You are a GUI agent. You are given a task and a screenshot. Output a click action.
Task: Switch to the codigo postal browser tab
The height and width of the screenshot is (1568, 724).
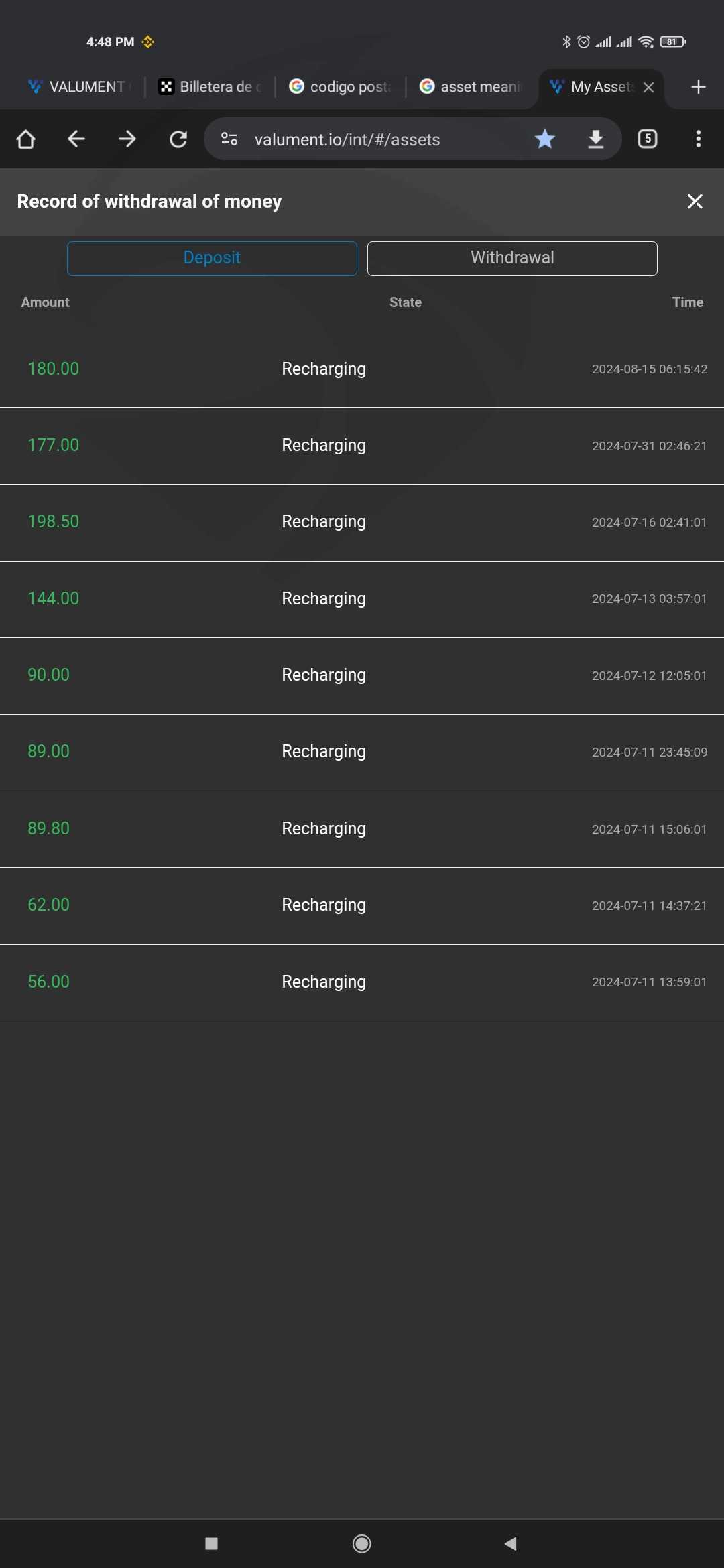[x=341, y=87]
